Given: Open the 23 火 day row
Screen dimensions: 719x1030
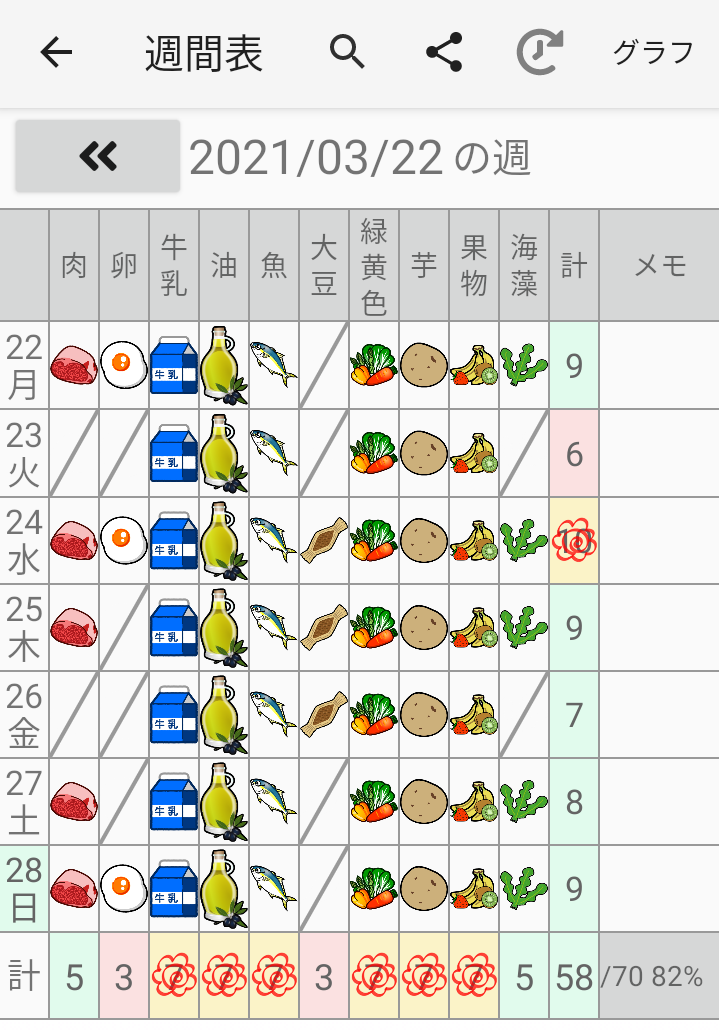Looking at the screenshot, I should point(25,452).
